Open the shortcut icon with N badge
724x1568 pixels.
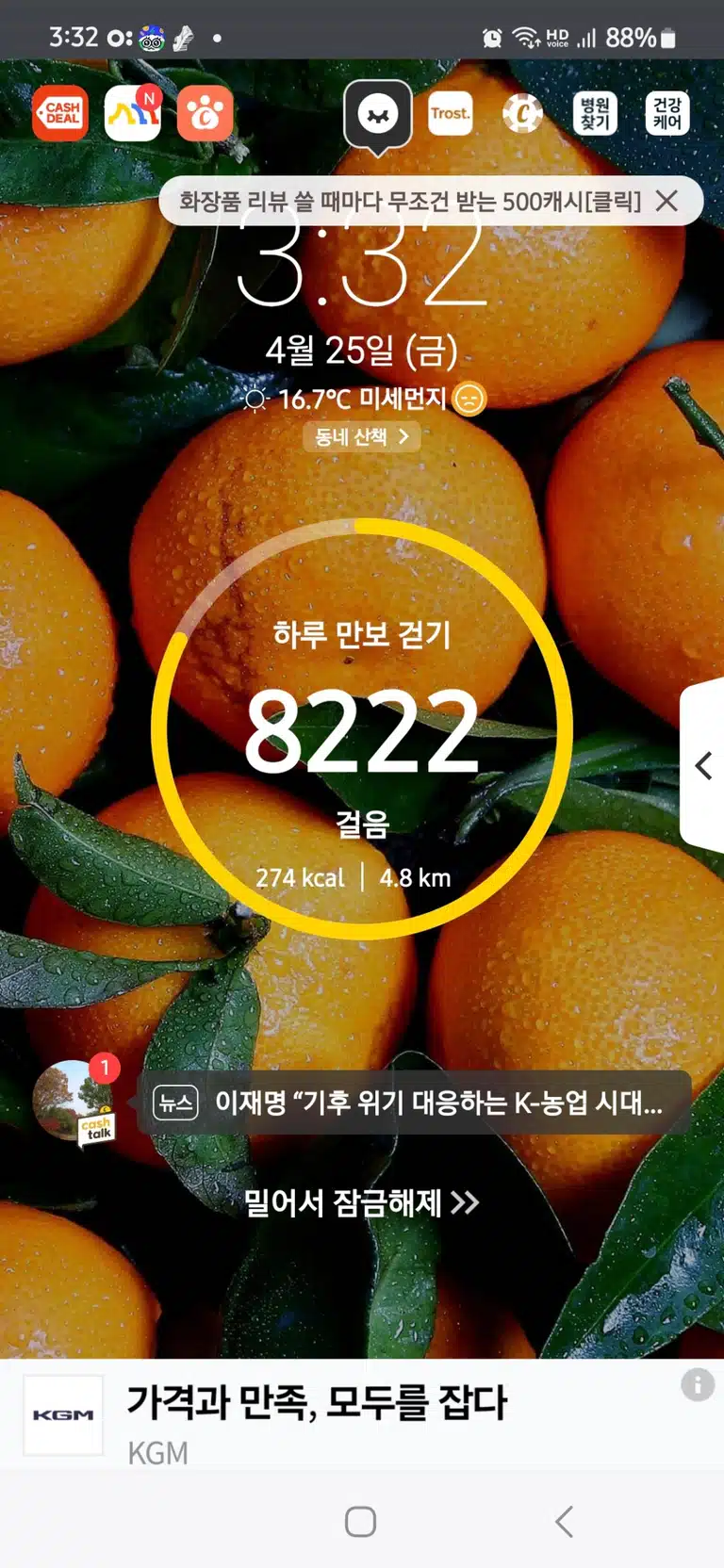133,114
